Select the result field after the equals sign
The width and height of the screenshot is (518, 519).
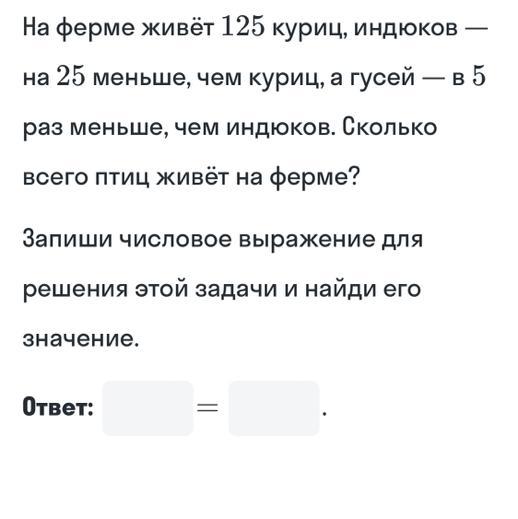pos(274,408)
